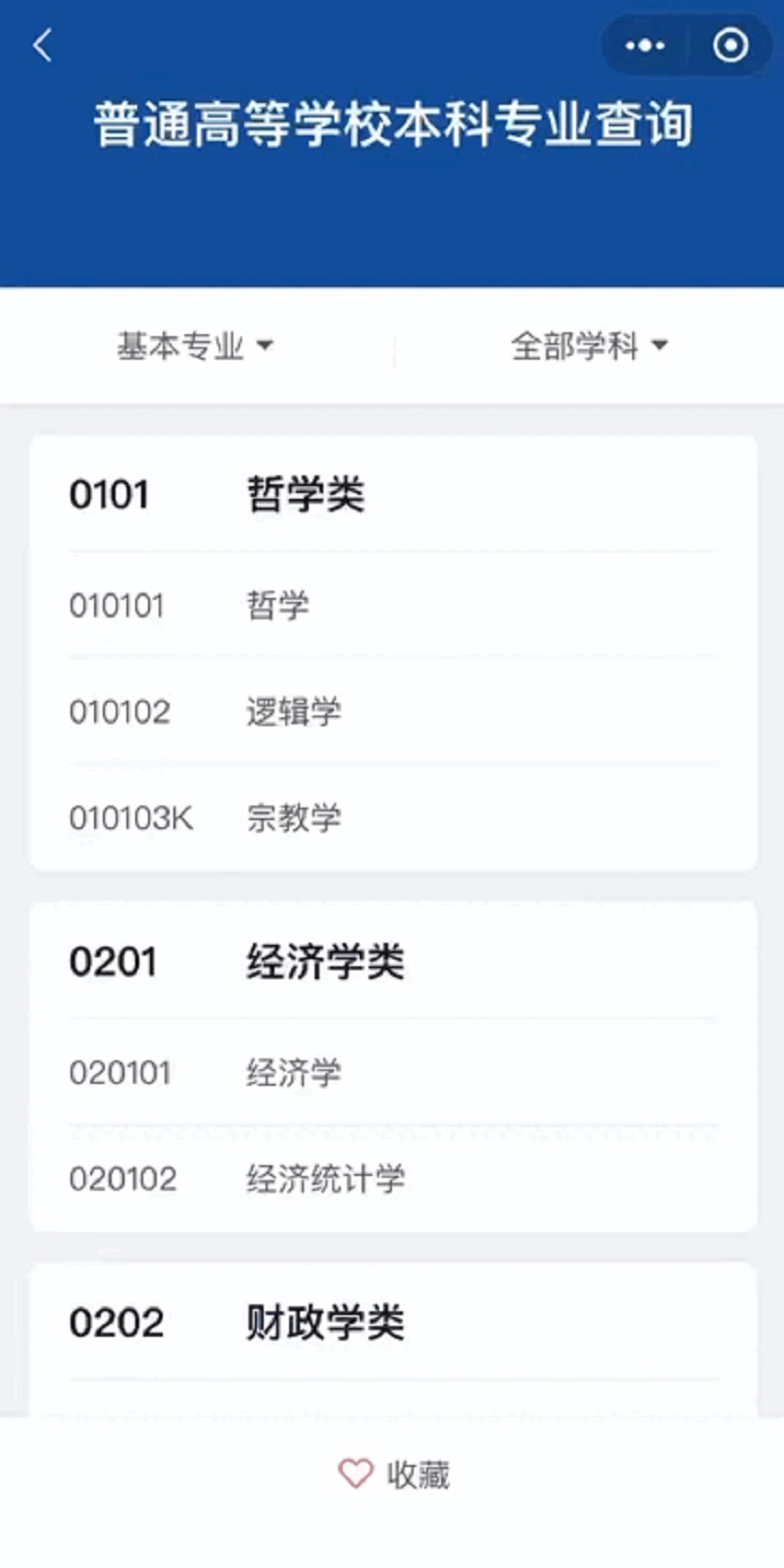Go back using the top-left arrow

(x=42, y=45)
